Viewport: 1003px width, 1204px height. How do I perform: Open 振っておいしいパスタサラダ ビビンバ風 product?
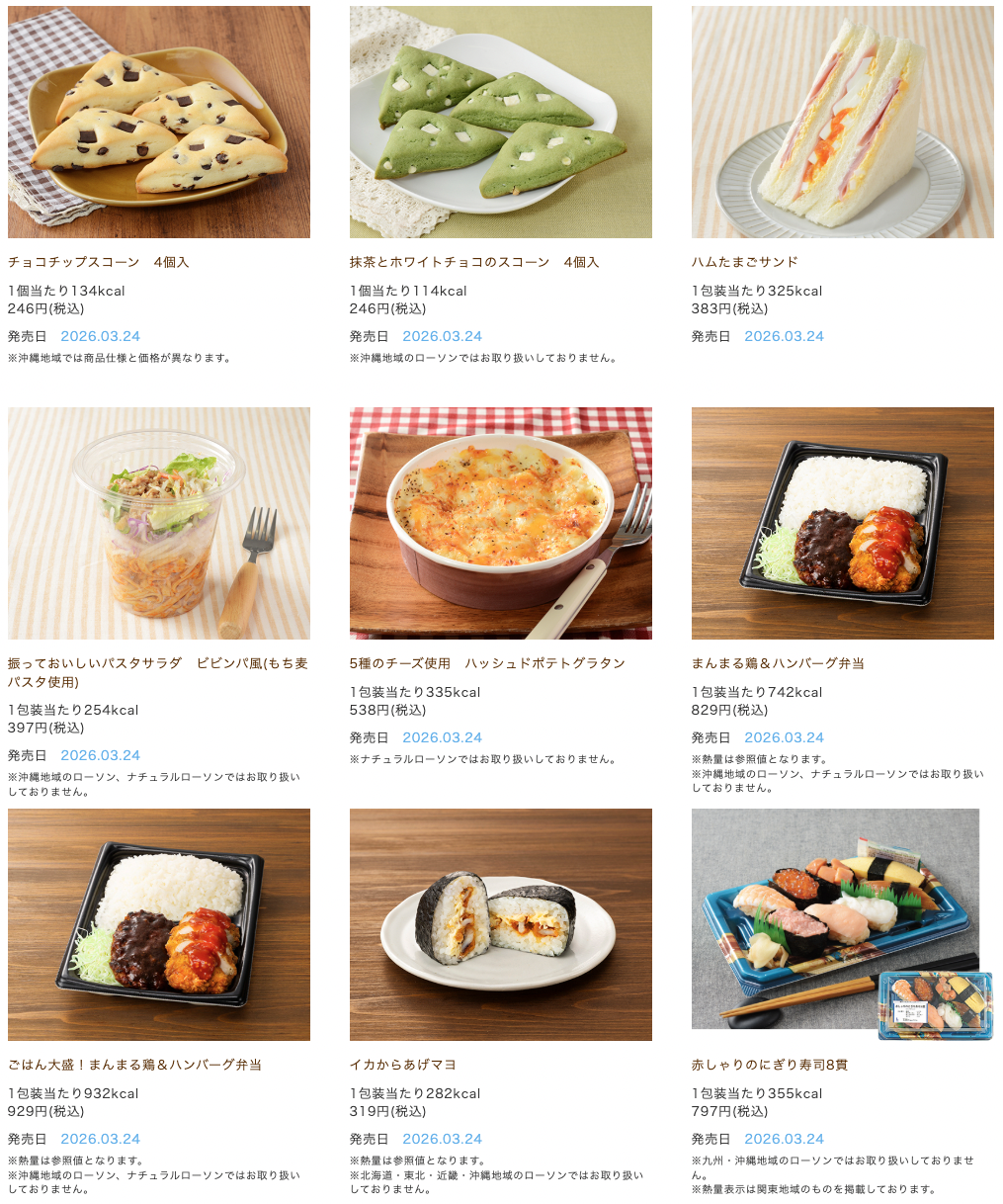tap(158, 524)
